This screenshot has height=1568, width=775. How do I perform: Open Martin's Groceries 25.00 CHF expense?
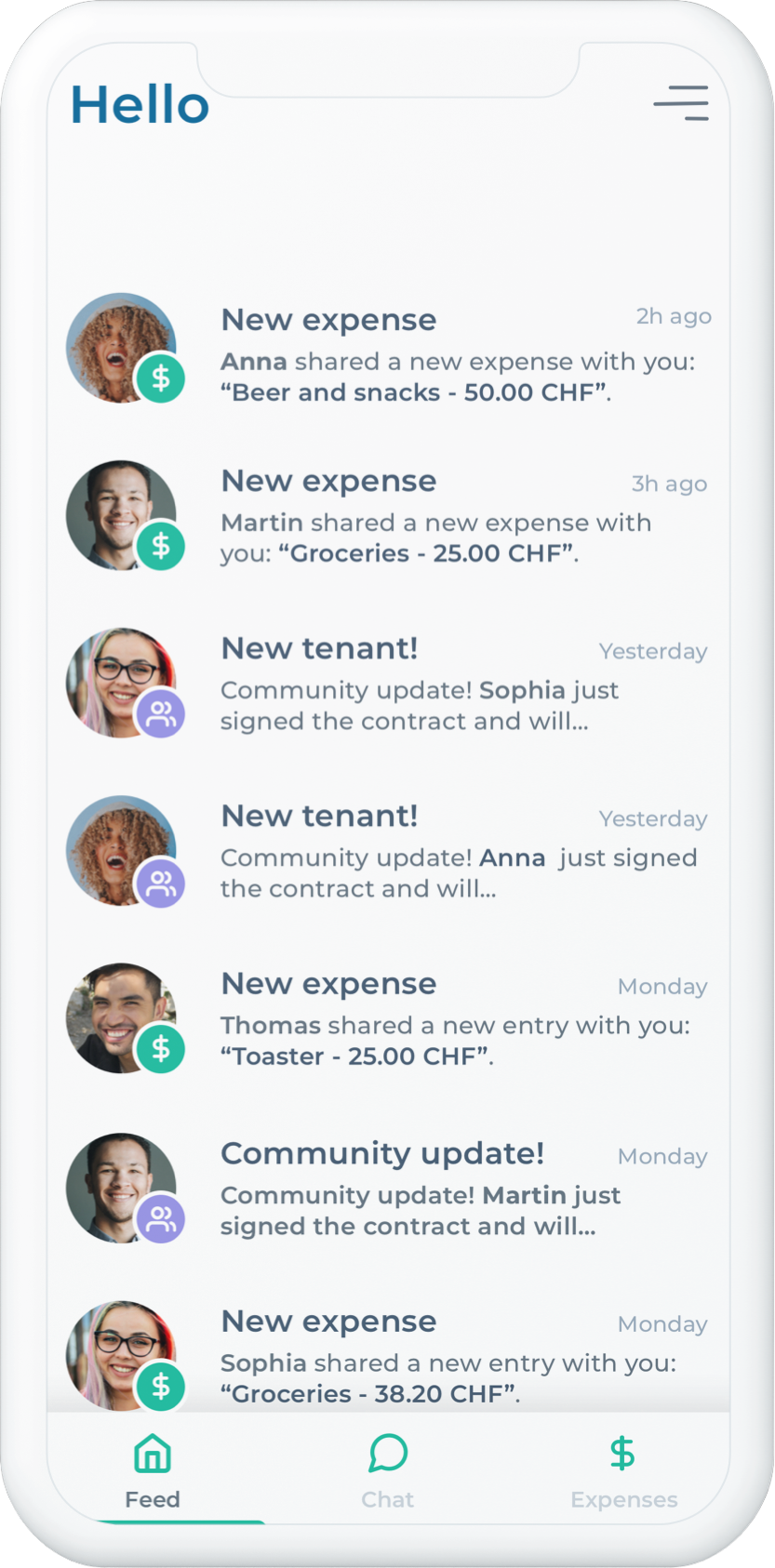(389, 516)
